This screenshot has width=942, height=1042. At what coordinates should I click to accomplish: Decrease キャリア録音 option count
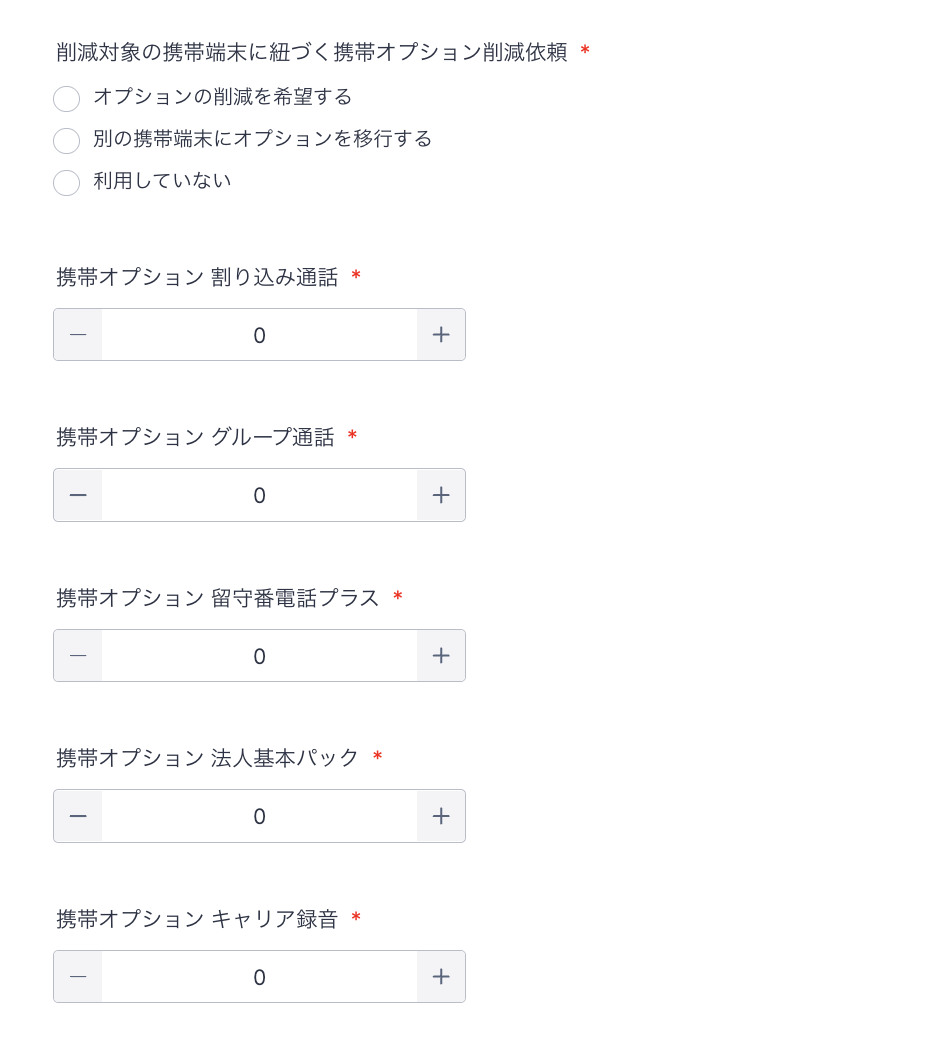(x=78, y=977)
